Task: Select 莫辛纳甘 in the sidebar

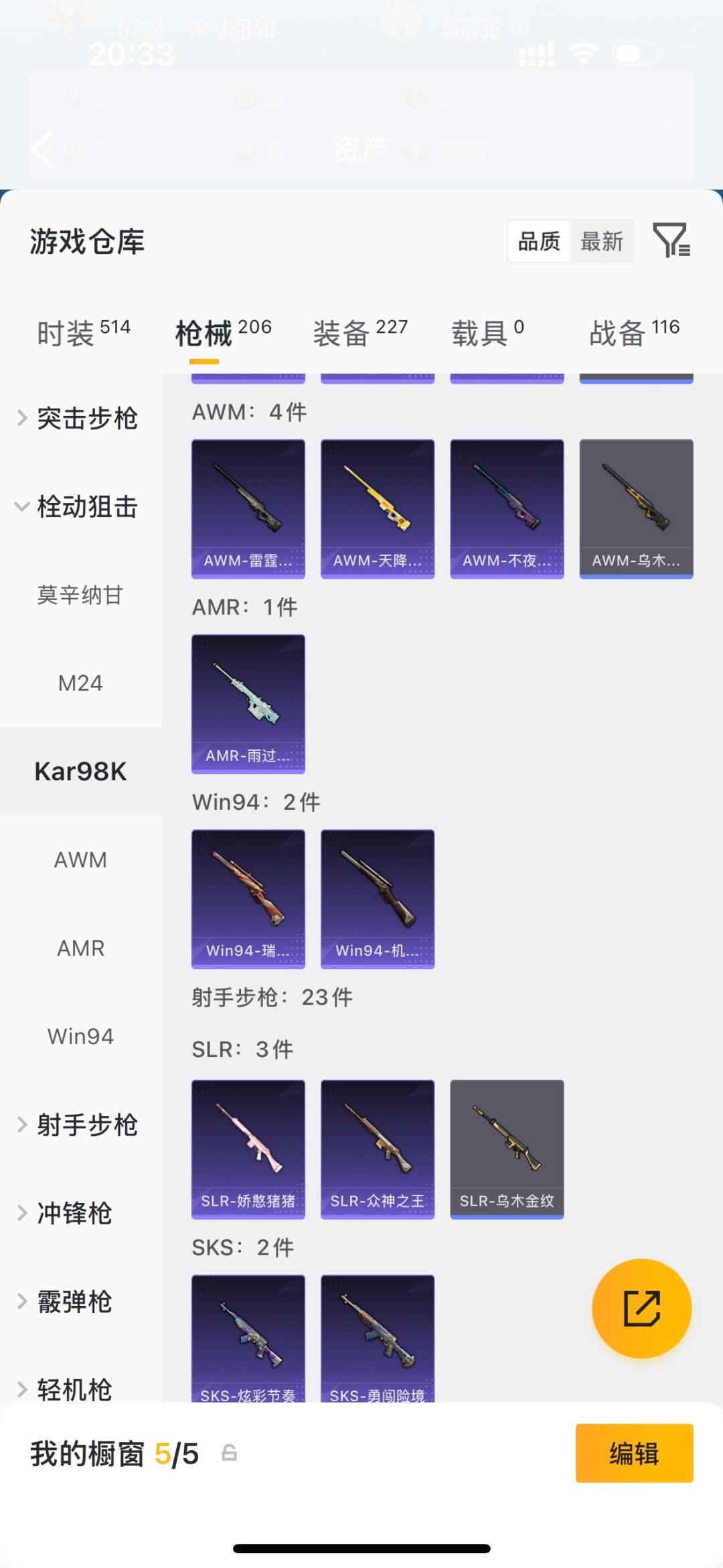Action: tap(80, 595)
